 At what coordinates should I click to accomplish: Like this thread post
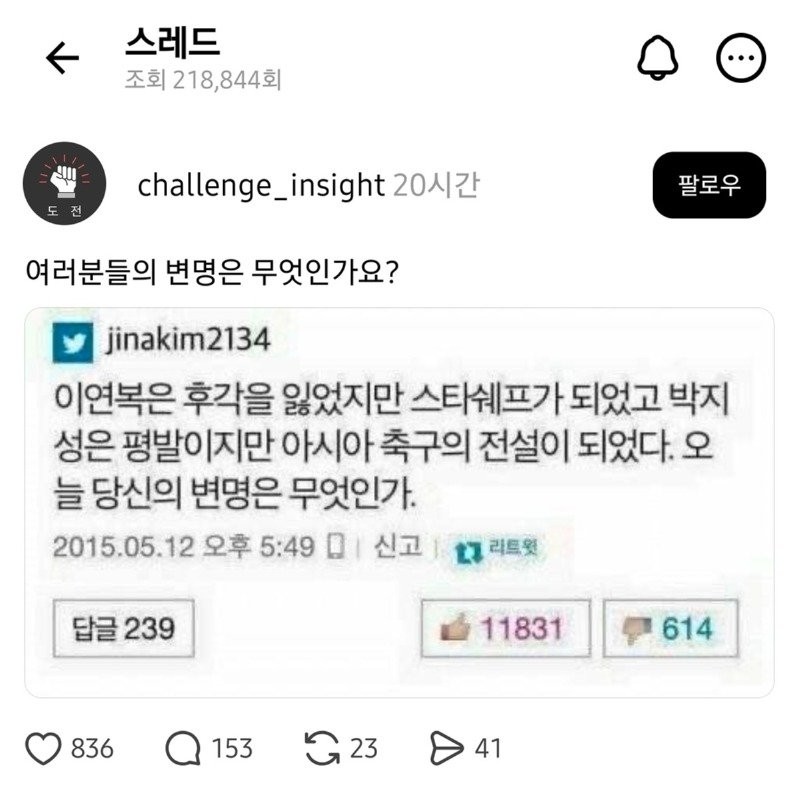[45, 748]
